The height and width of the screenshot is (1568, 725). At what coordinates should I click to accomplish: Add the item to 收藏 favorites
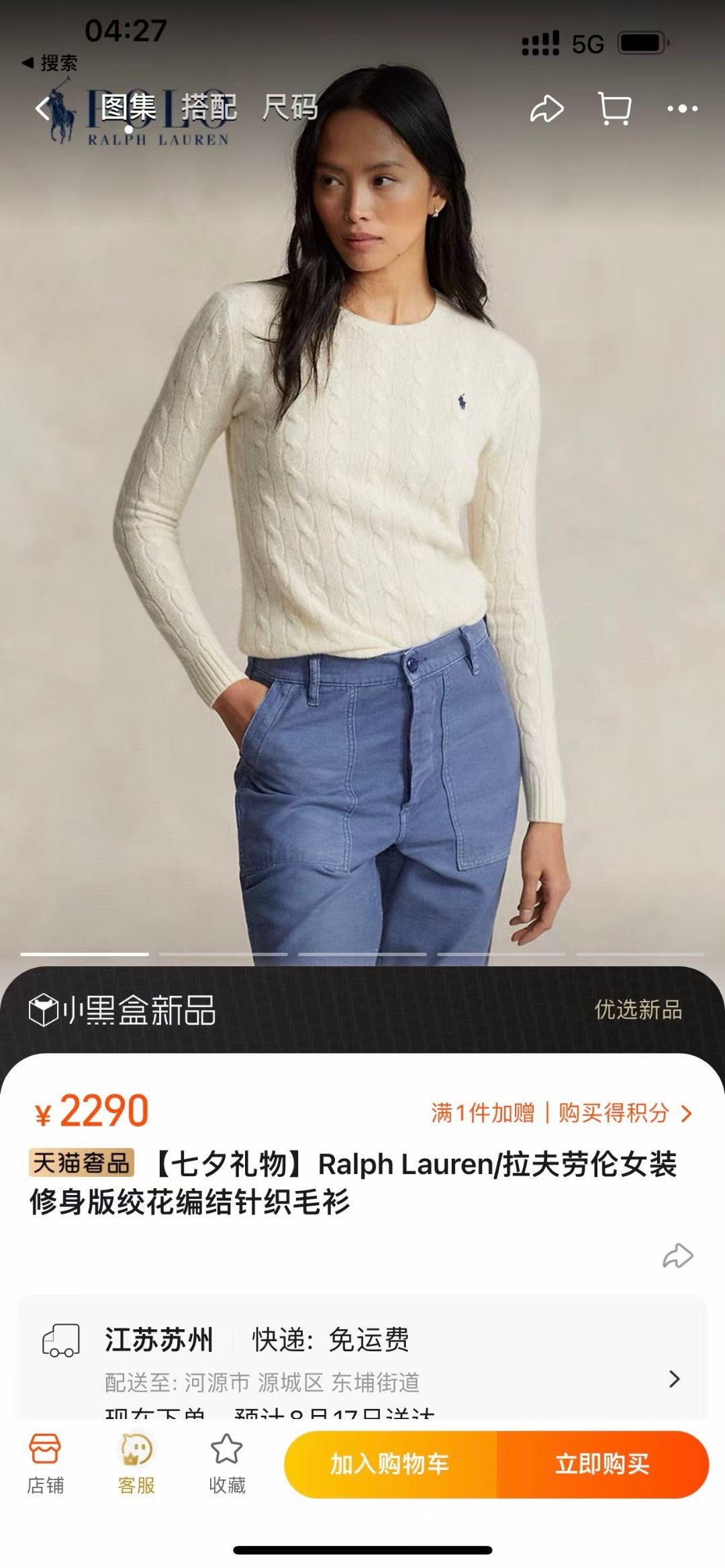227,1464
